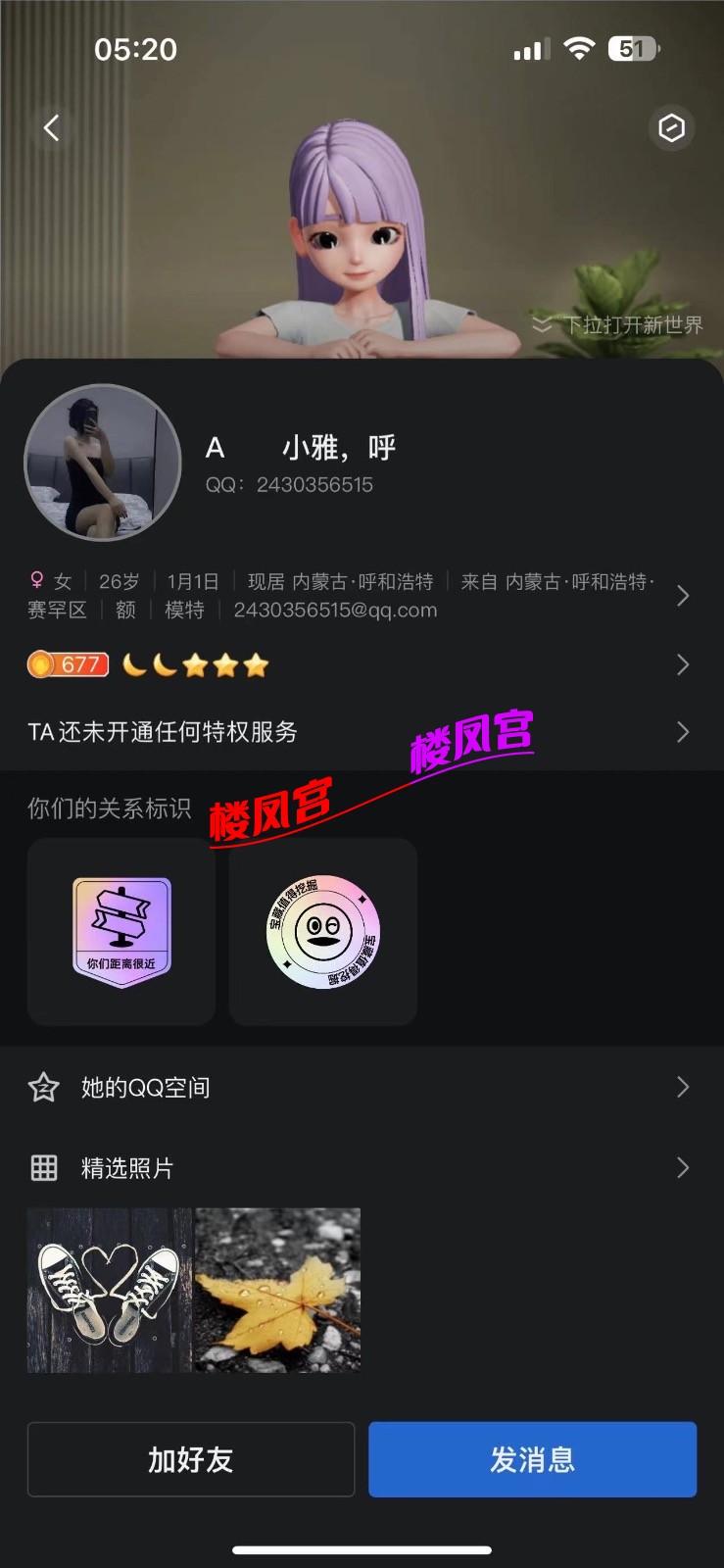Open the round smiley relationship badge
This screenshot has width=724, height=1568.
(322, 931)
